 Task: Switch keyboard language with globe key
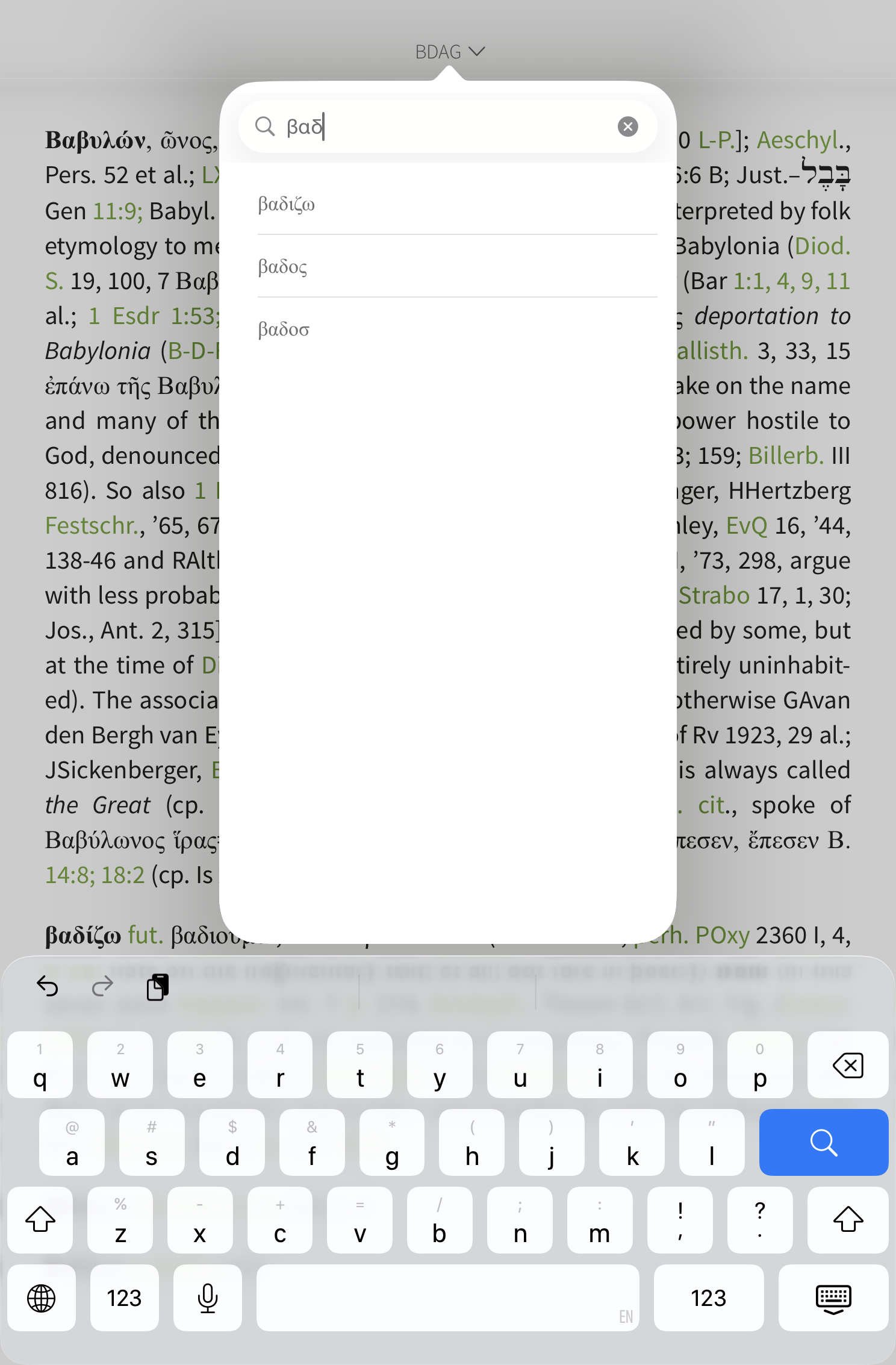41,1298
